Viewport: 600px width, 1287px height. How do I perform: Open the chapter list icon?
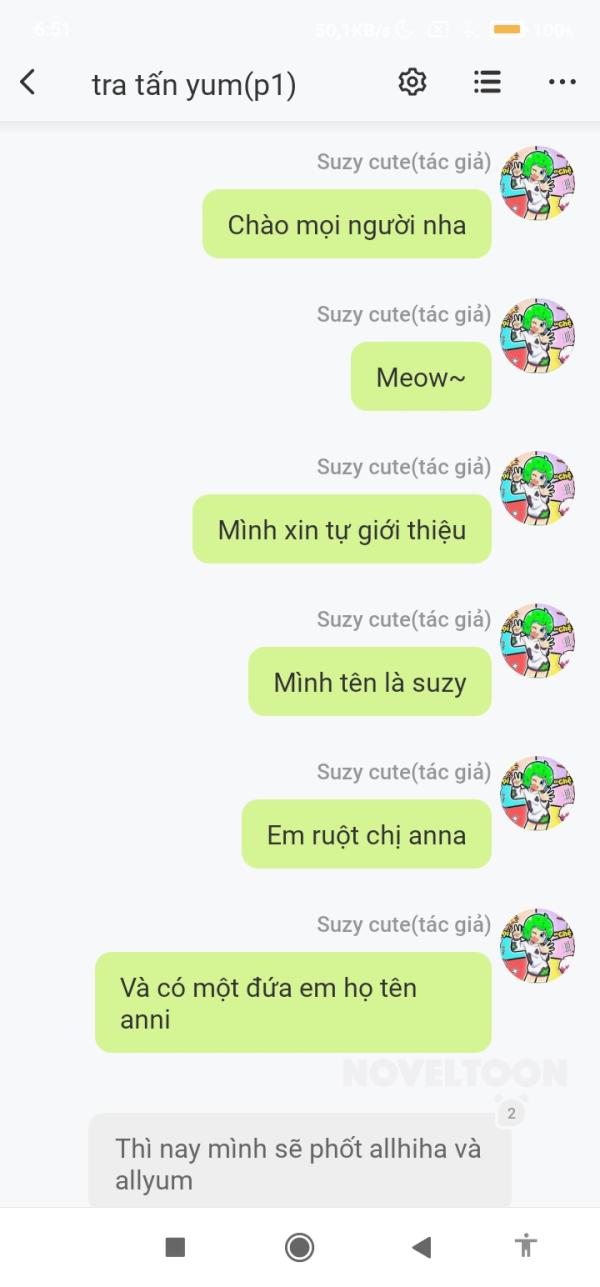(487, 82)
